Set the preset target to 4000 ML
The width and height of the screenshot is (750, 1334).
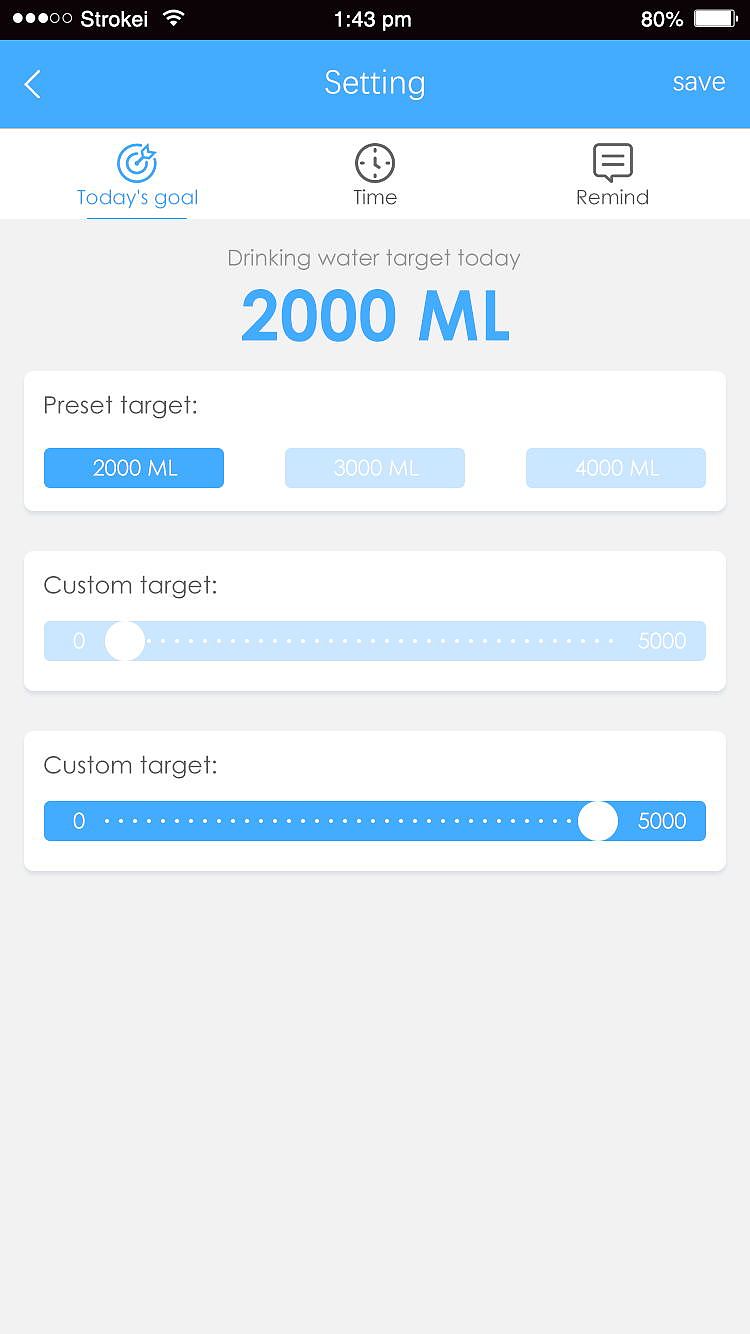(x=616, y=468)
